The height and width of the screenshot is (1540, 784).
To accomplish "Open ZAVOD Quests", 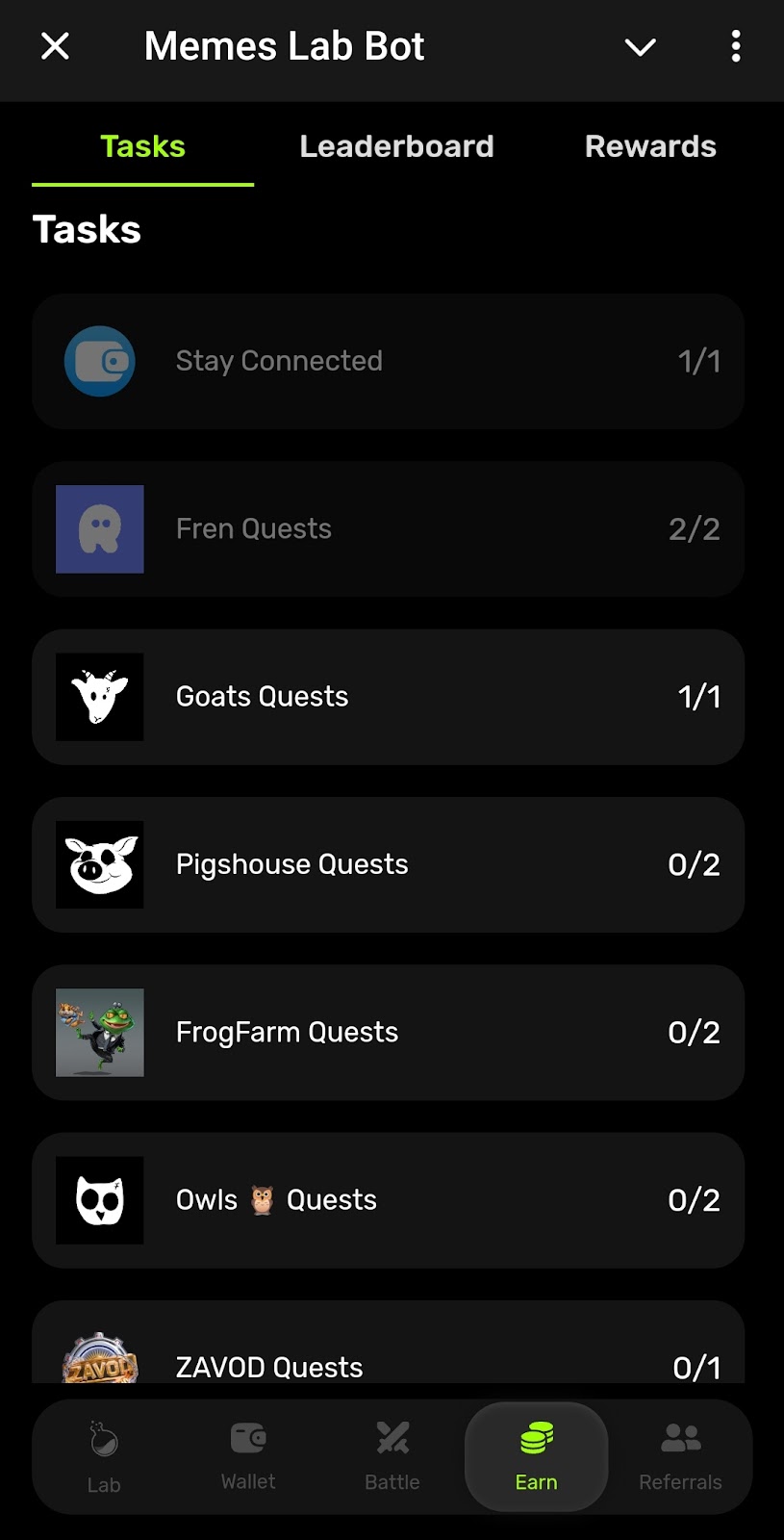I will click(388, 1355).
